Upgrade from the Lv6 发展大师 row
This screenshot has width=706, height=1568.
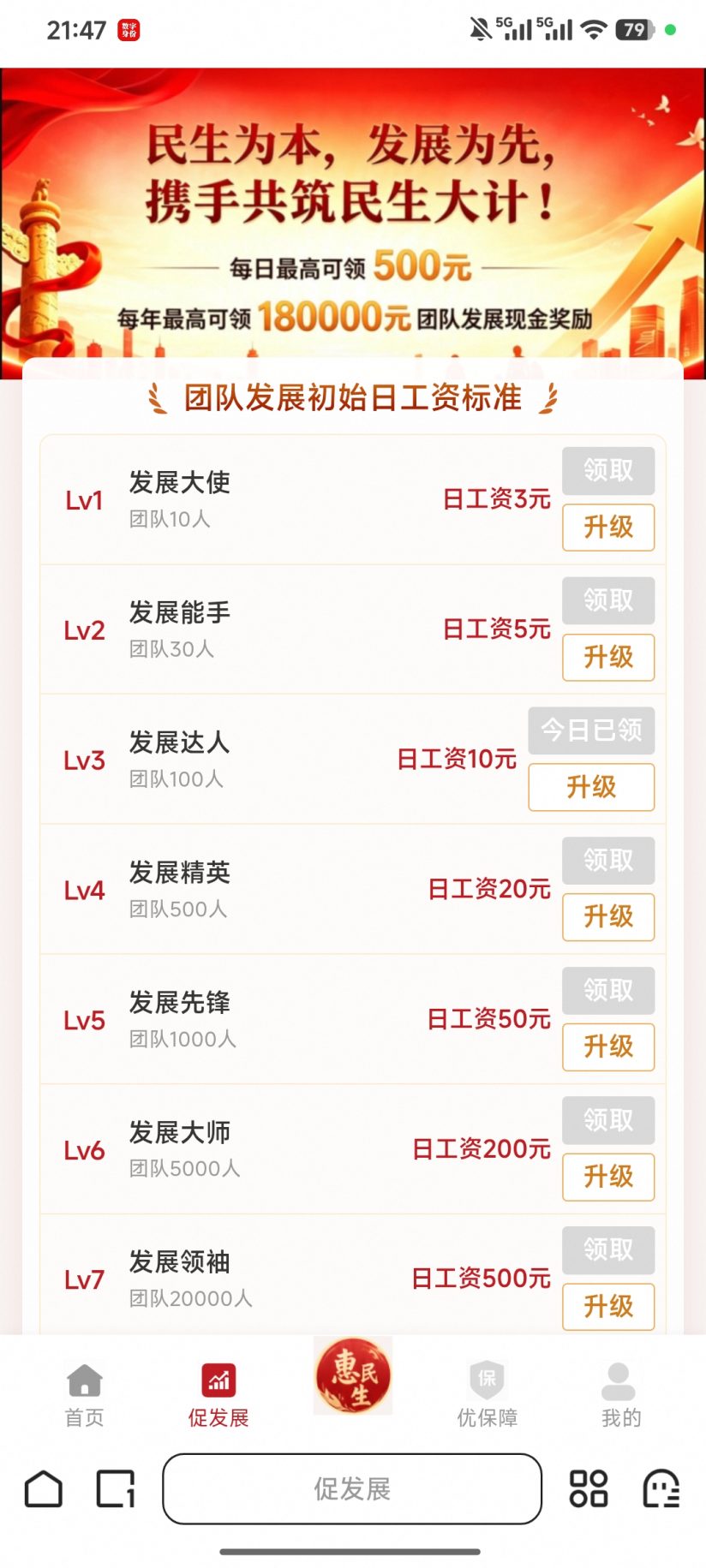(x=608, y=1177)
